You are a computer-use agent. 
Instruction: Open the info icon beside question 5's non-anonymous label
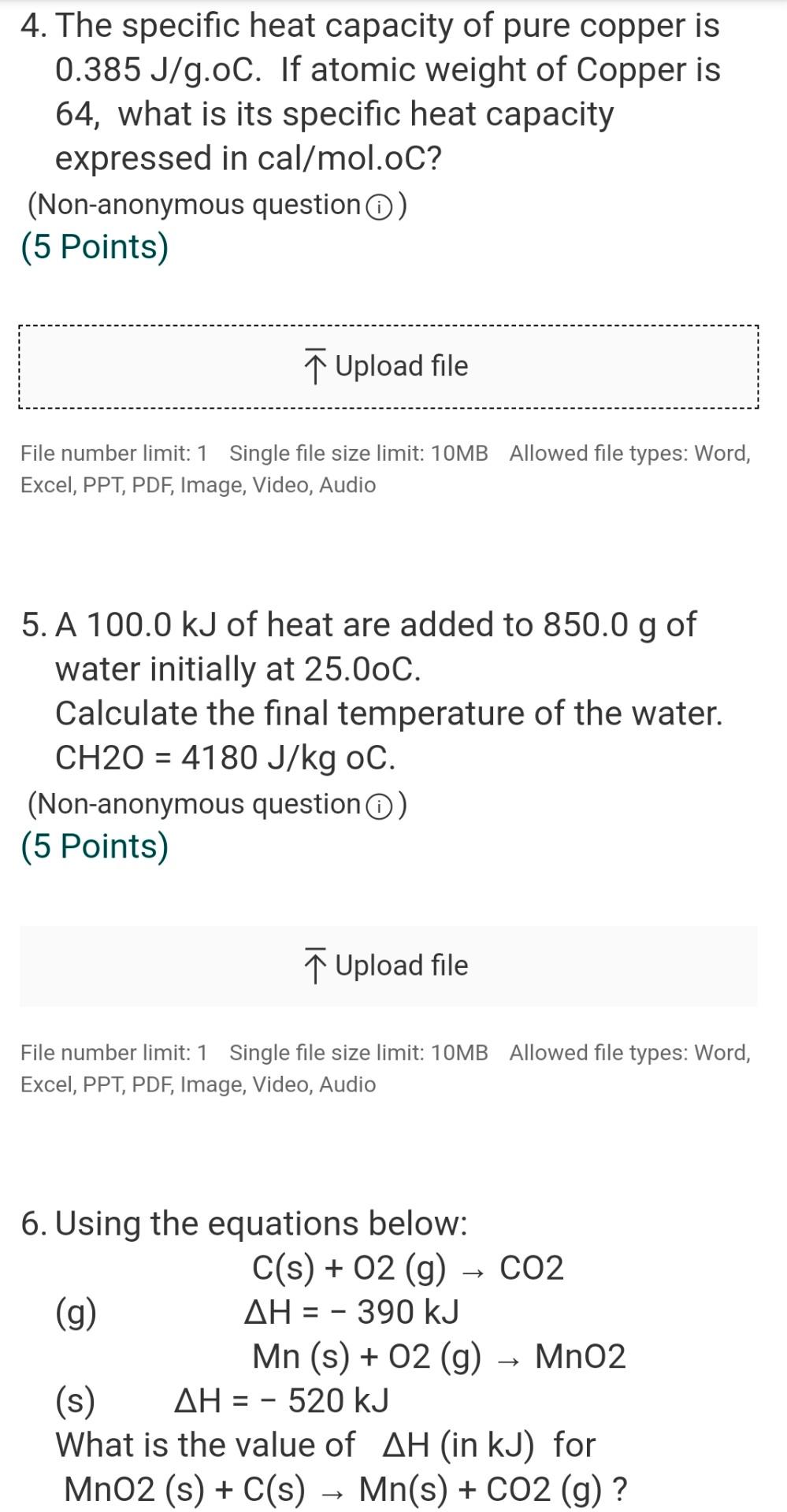click(379, 806)
